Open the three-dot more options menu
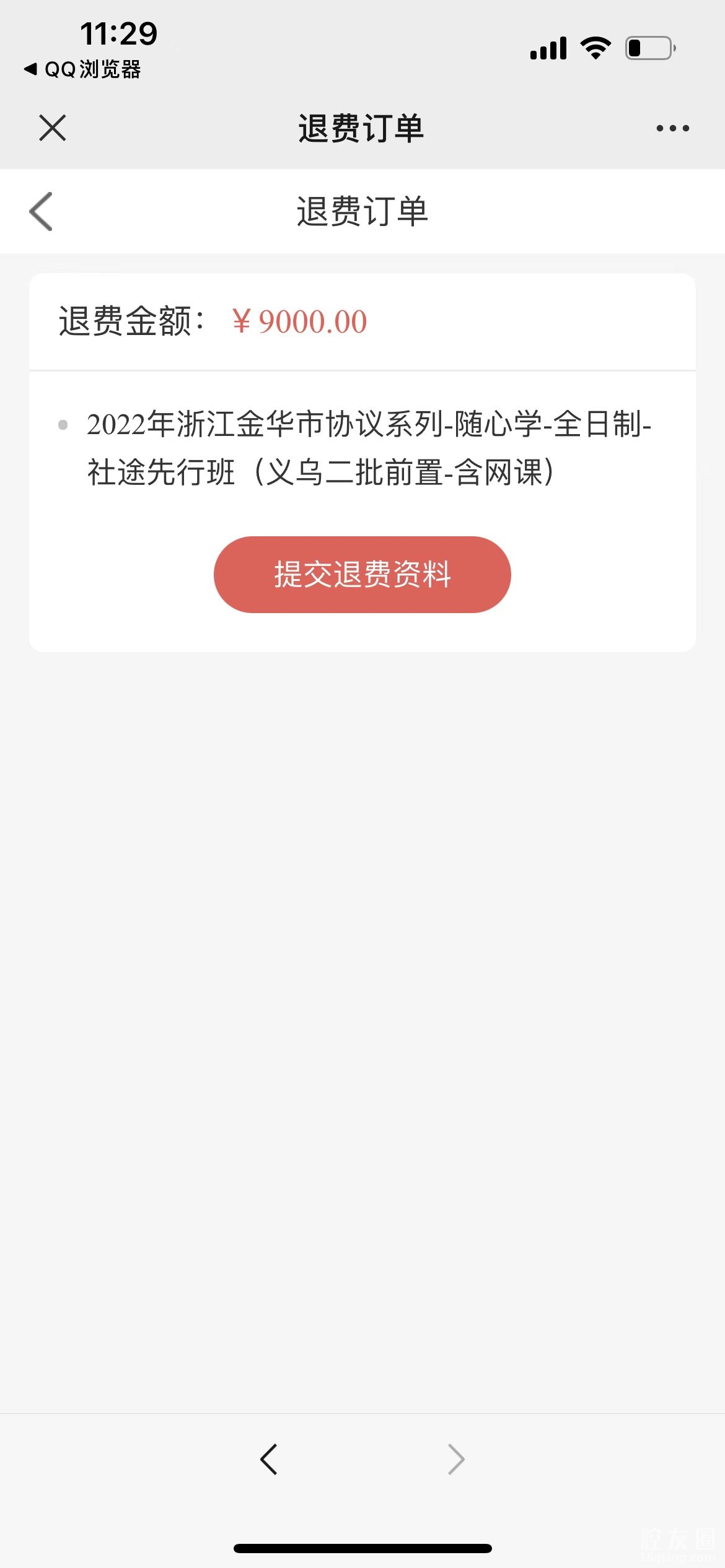The height and width of the screenshot is (1568, 725). click(672, 128)
